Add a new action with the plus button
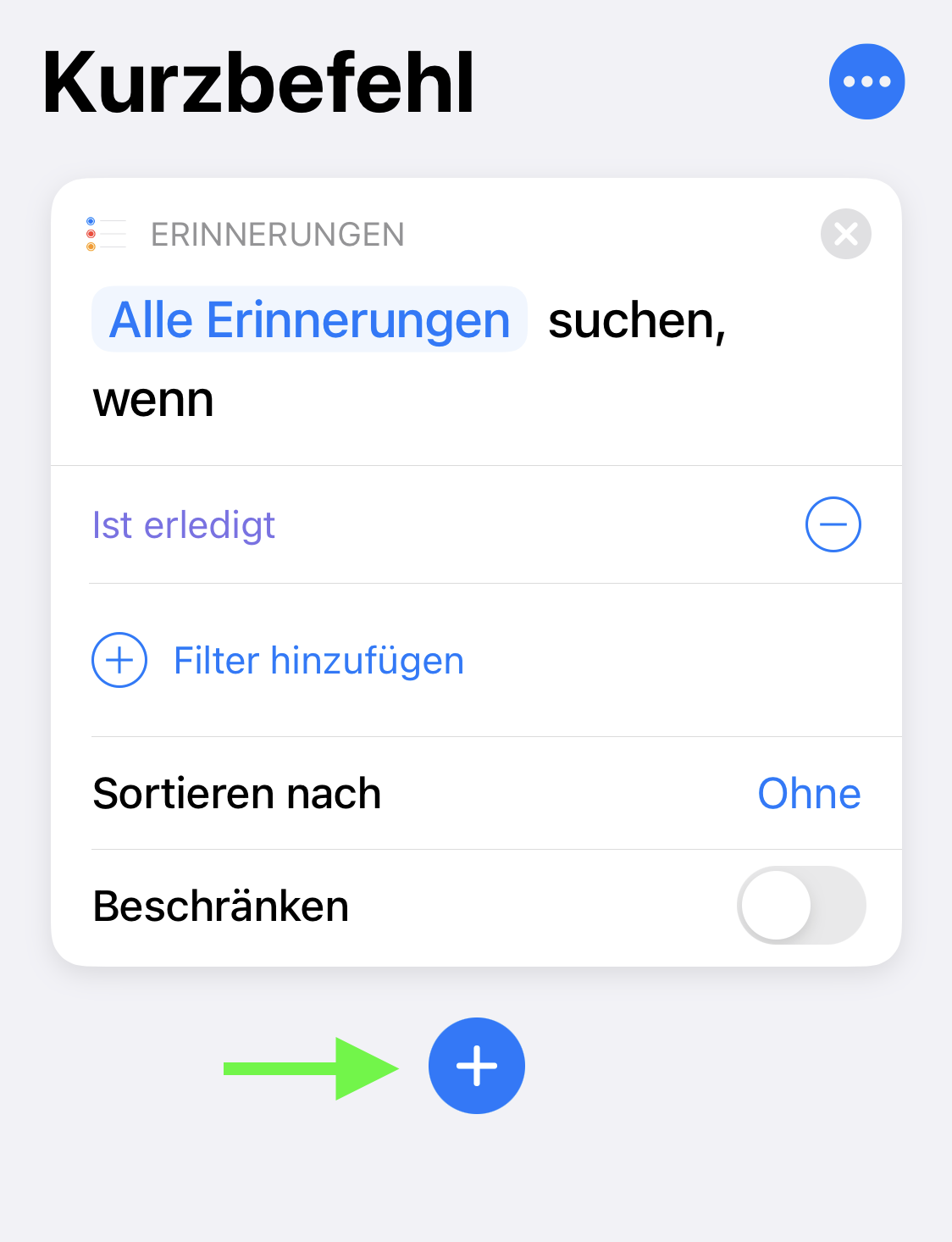This screenshot has width=952, height=1242. click(477, 1066)
